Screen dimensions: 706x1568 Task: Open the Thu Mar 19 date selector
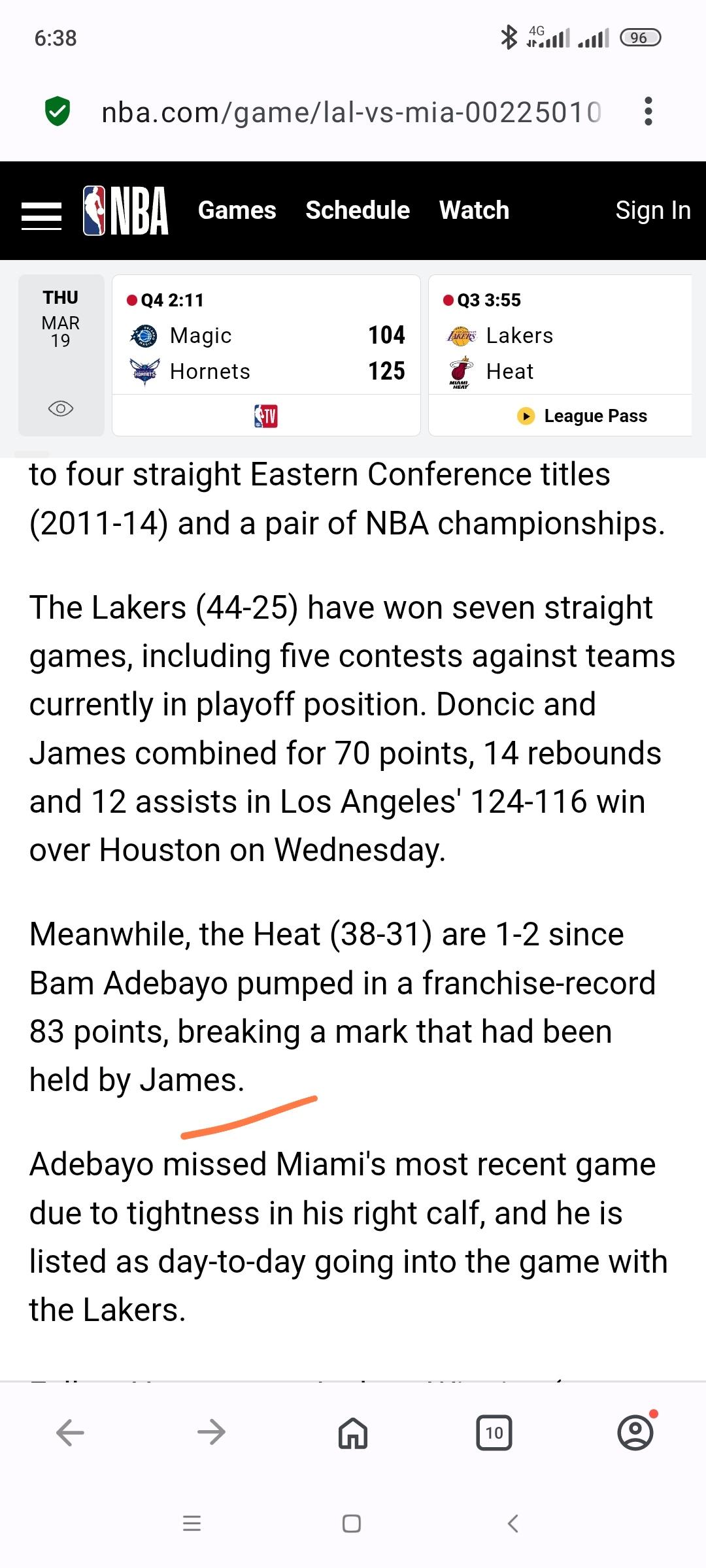[x=61, y=319]
